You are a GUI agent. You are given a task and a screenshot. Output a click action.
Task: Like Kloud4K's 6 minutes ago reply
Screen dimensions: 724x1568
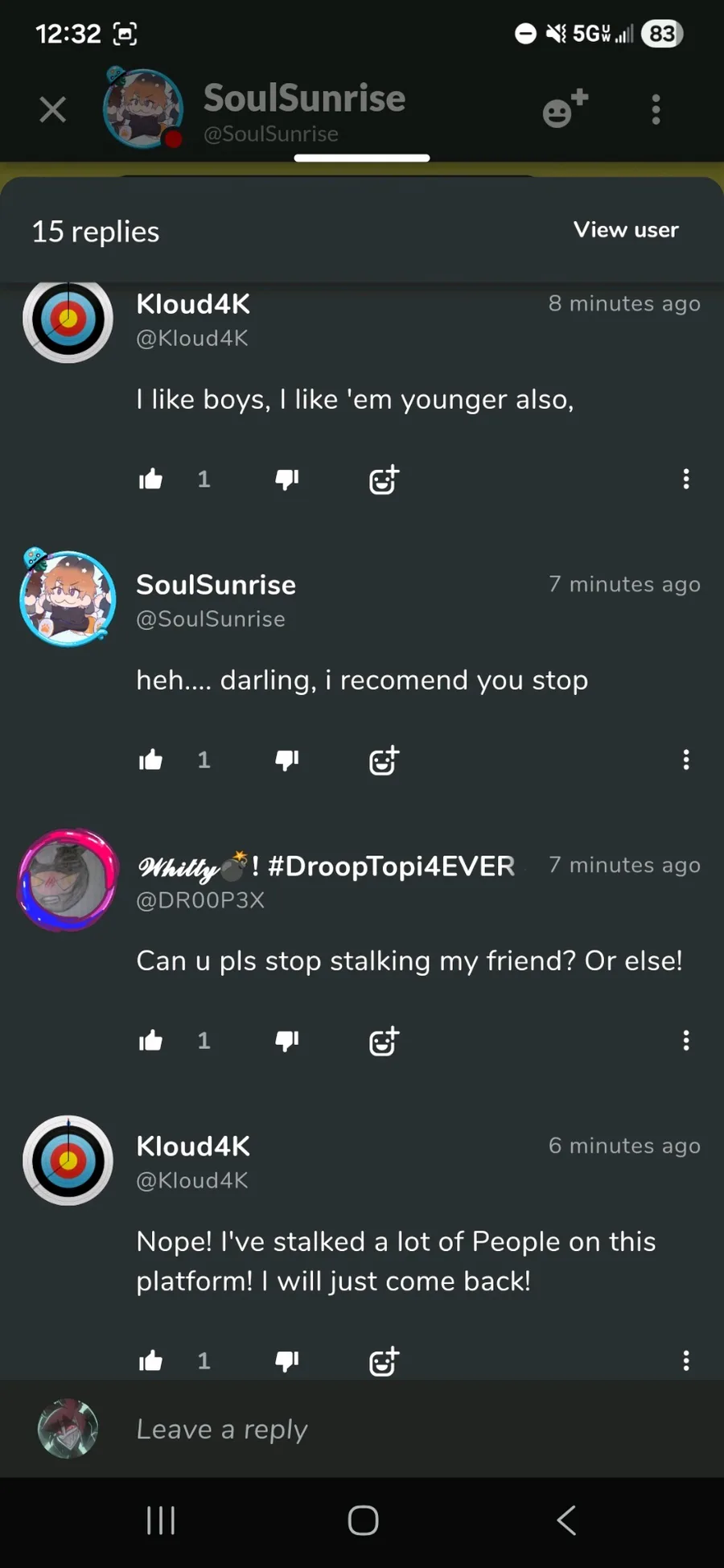coord(151,1361)
